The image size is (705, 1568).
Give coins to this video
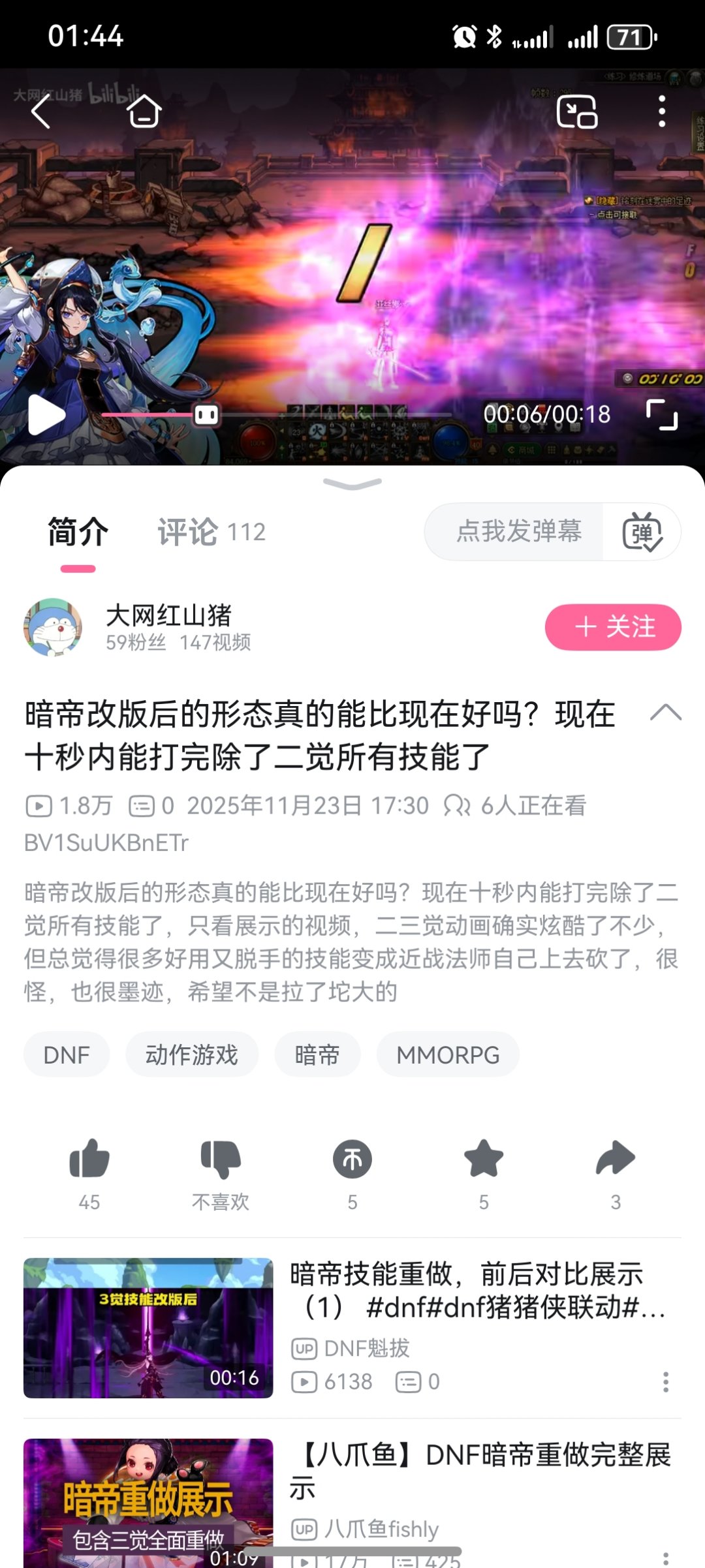[x=352, y=1160]
